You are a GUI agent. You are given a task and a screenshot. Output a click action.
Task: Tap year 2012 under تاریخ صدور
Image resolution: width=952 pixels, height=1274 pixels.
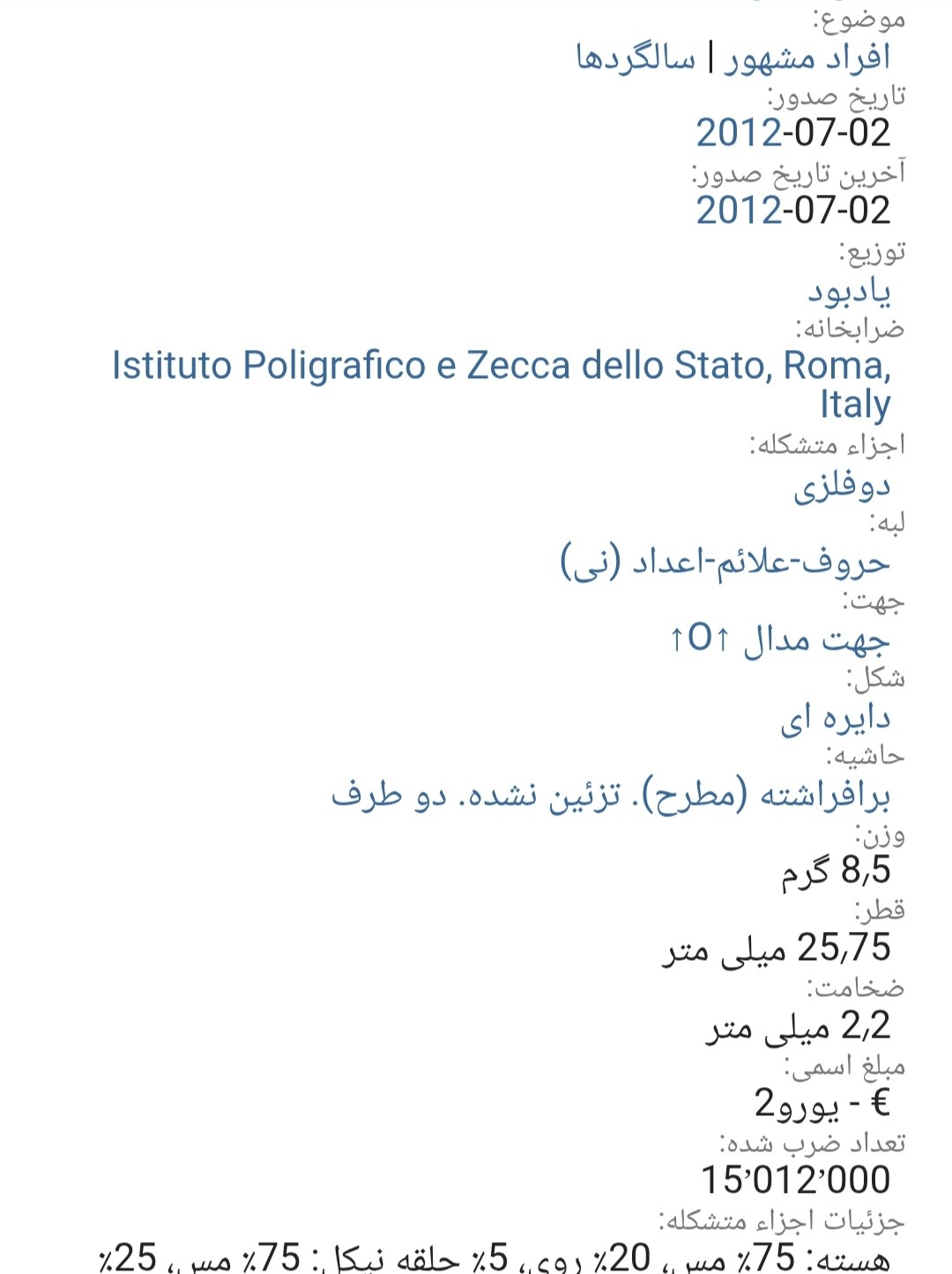point(739,133)
